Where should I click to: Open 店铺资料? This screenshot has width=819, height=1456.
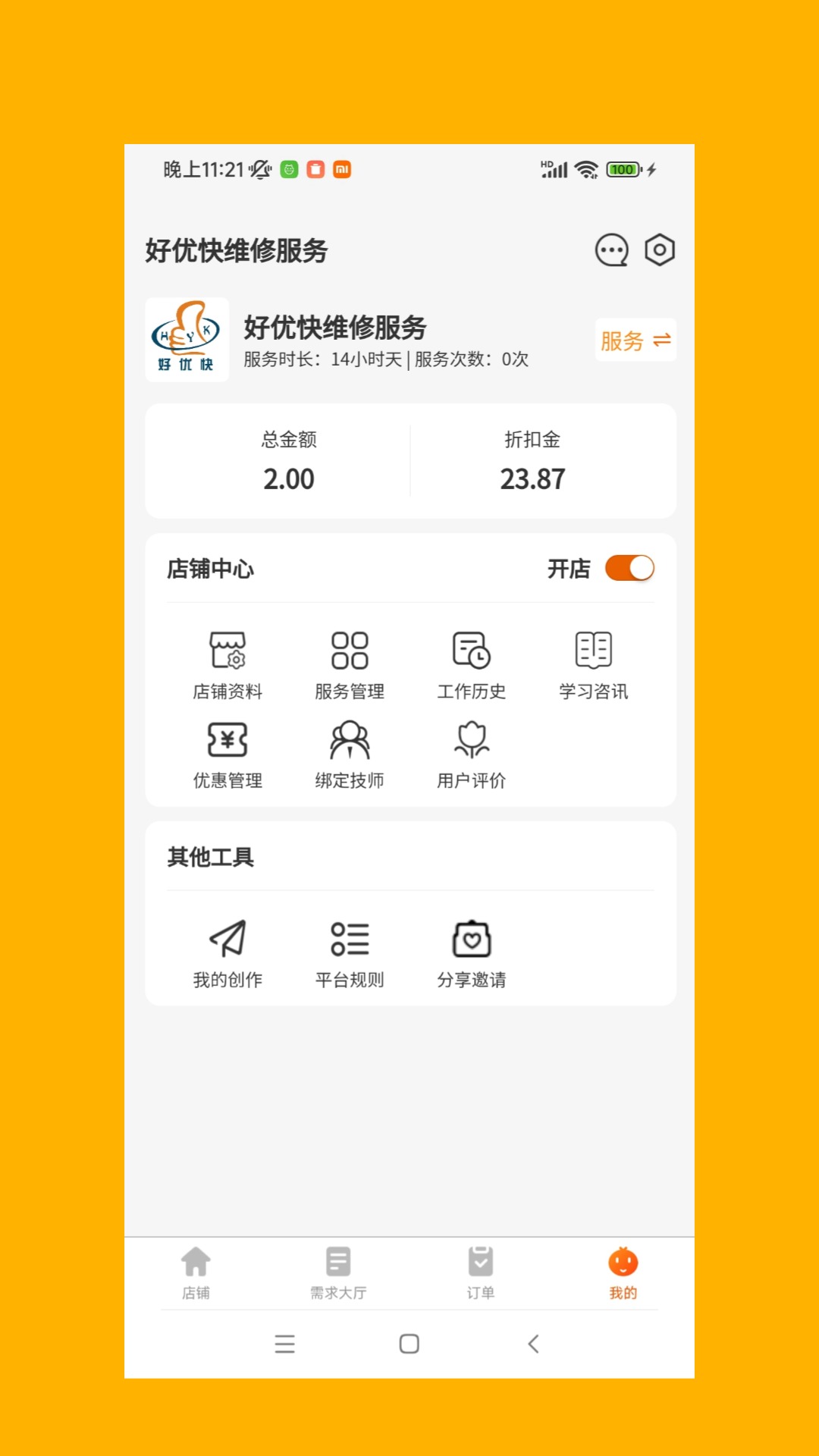(227, 665)
